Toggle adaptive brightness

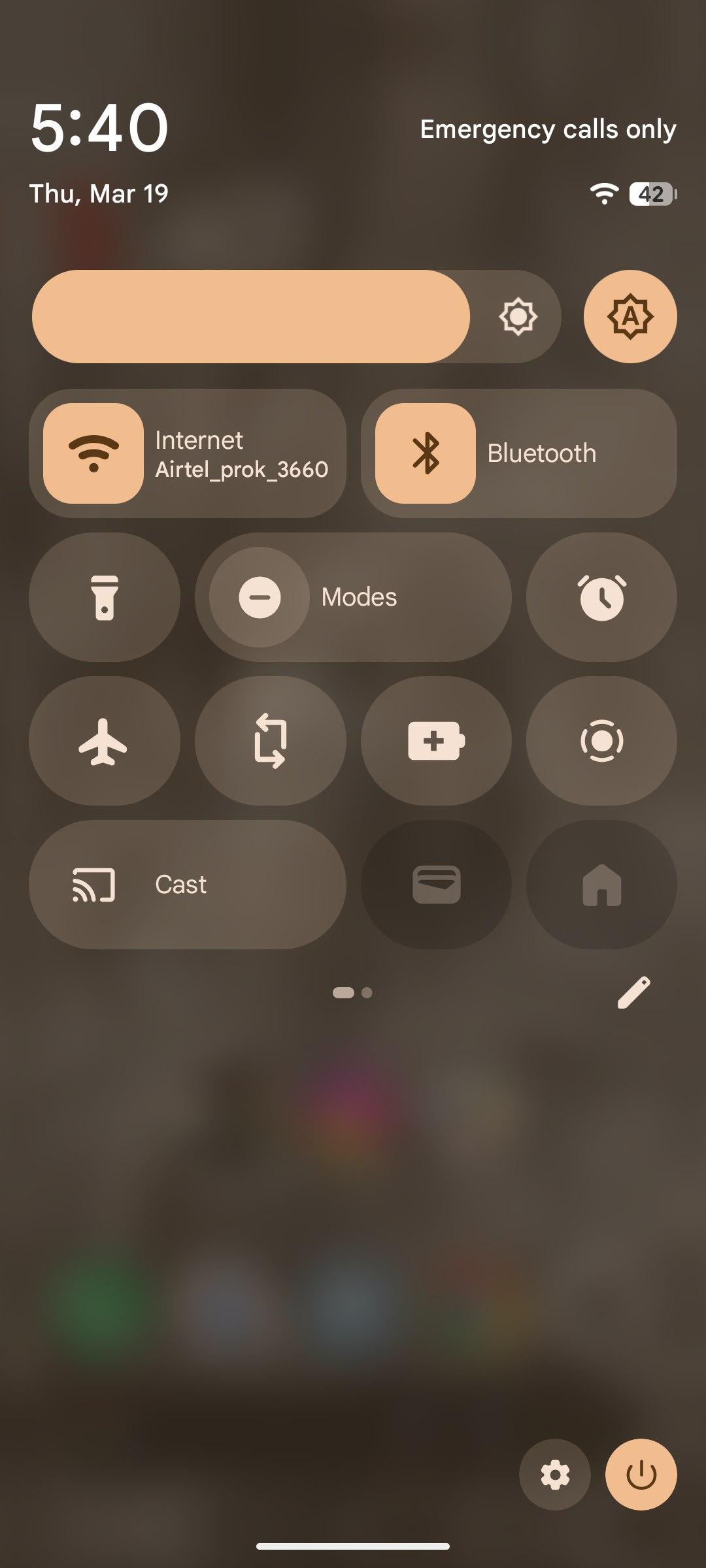(630, 316)
